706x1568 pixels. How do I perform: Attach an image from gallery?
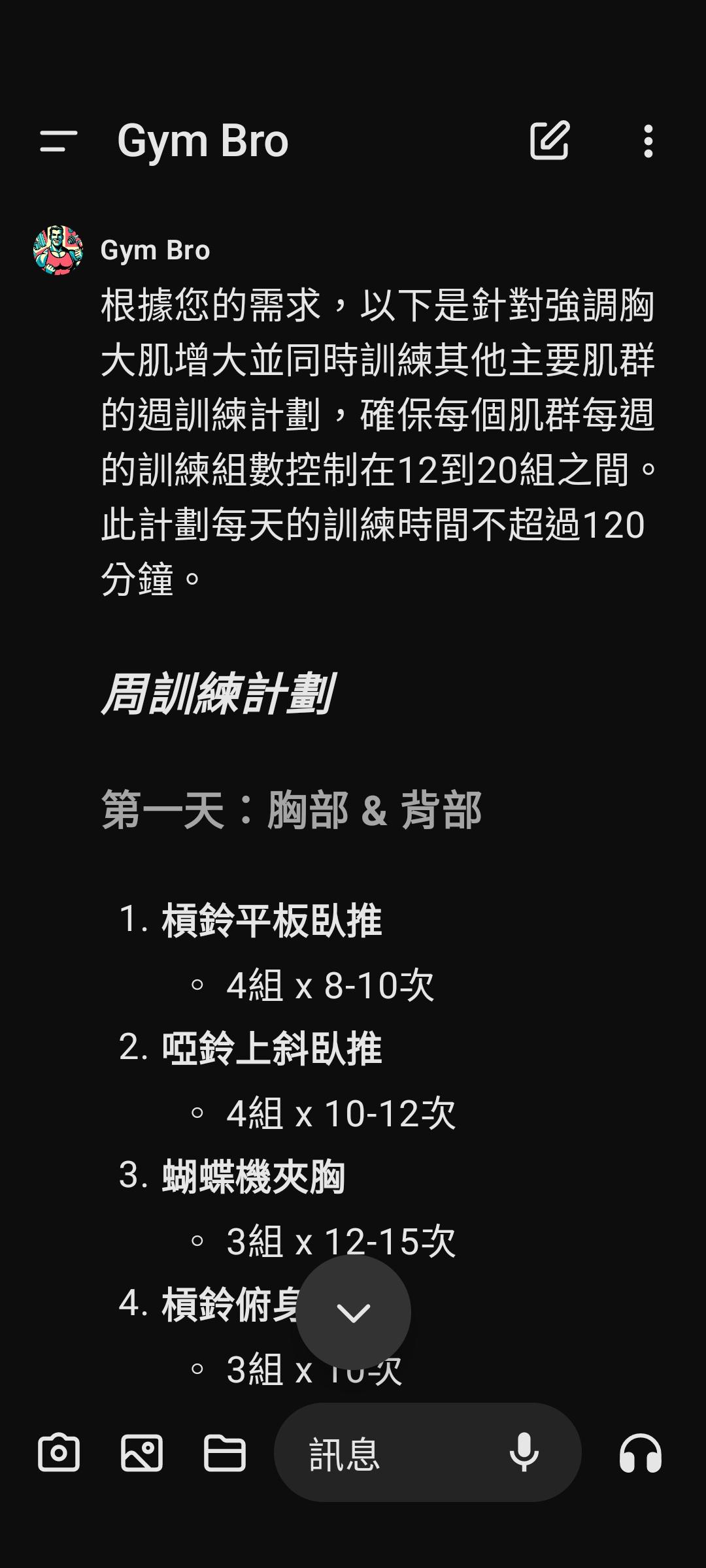(142, 1452)
